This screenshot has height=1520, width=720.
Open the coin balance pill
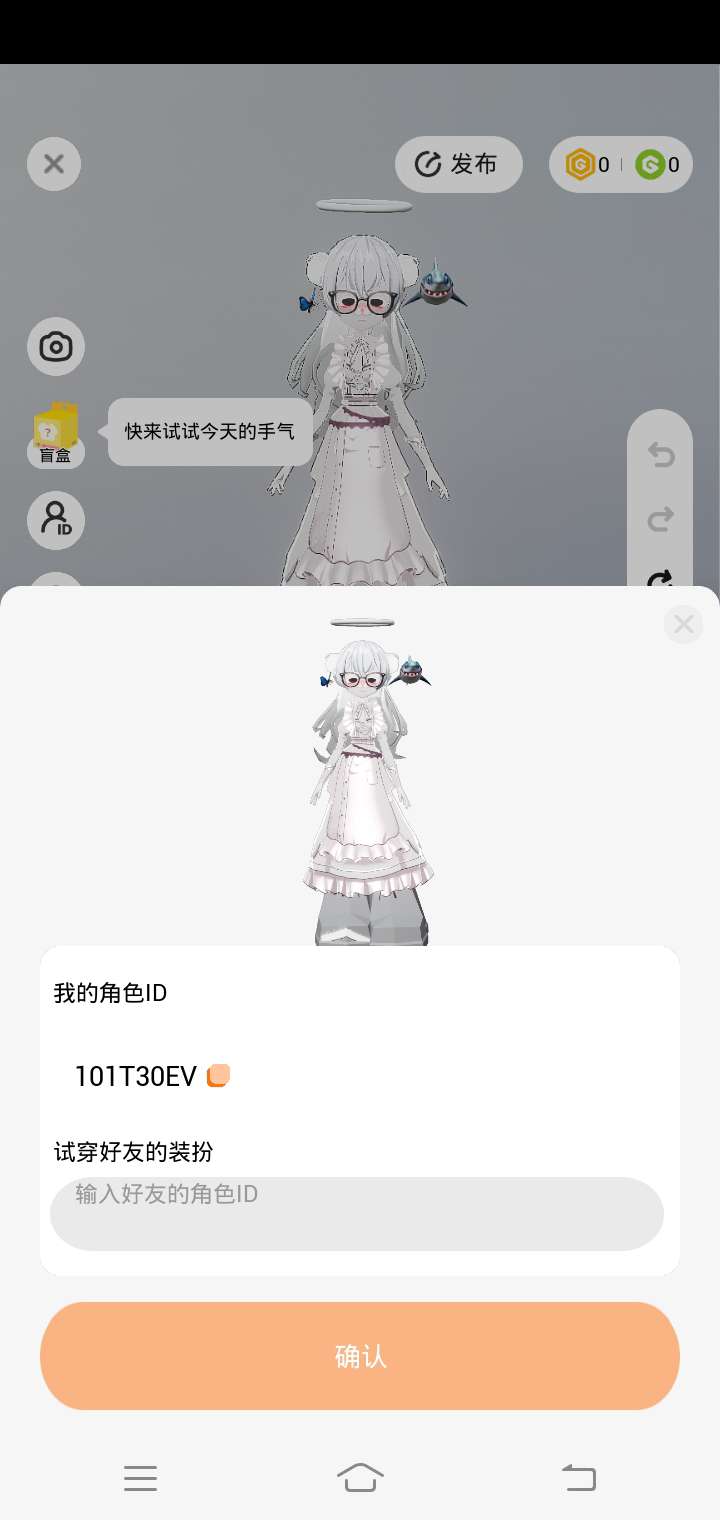pos(621,164)
